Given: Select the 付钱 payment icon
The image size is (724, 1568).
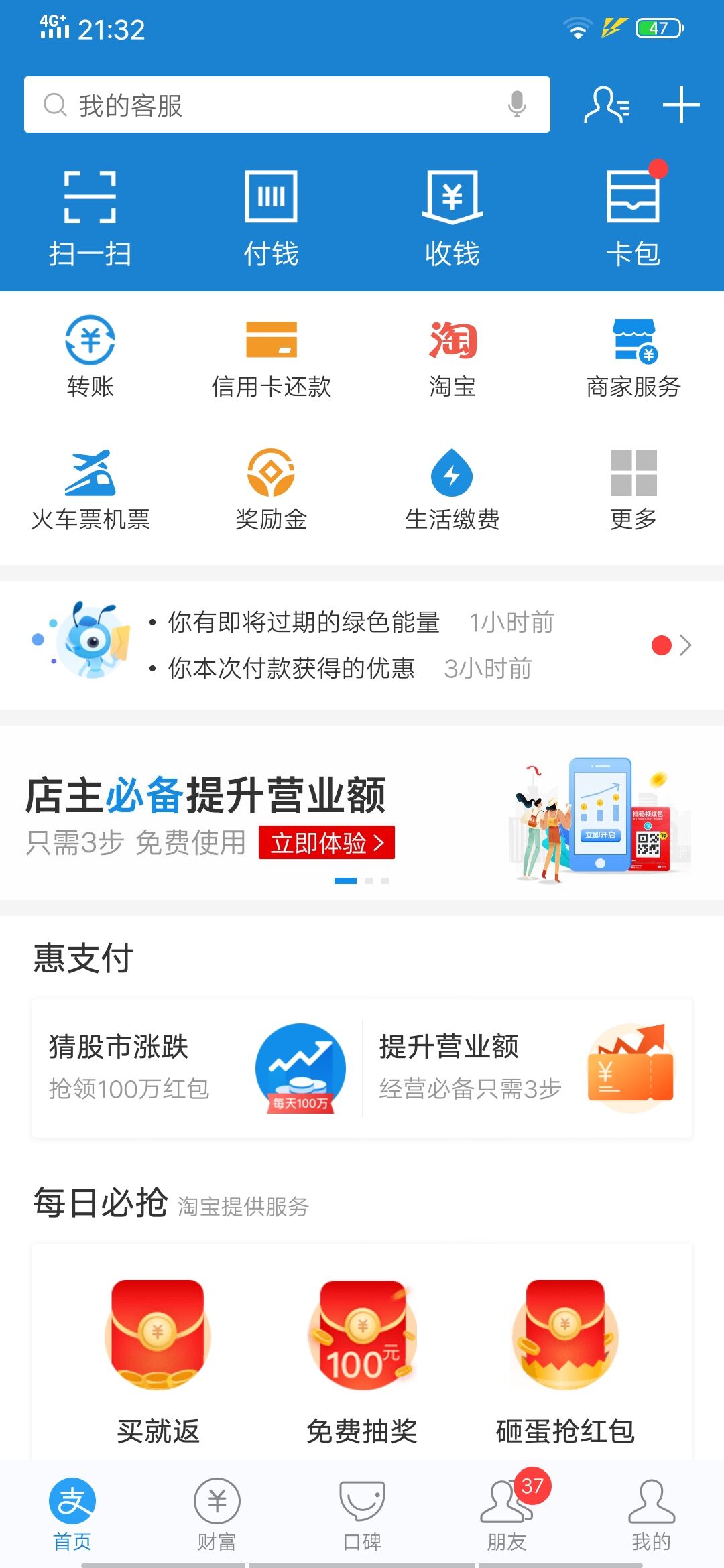Looking at the screenshot, I should pyautogui.click(x=270, y=214).
